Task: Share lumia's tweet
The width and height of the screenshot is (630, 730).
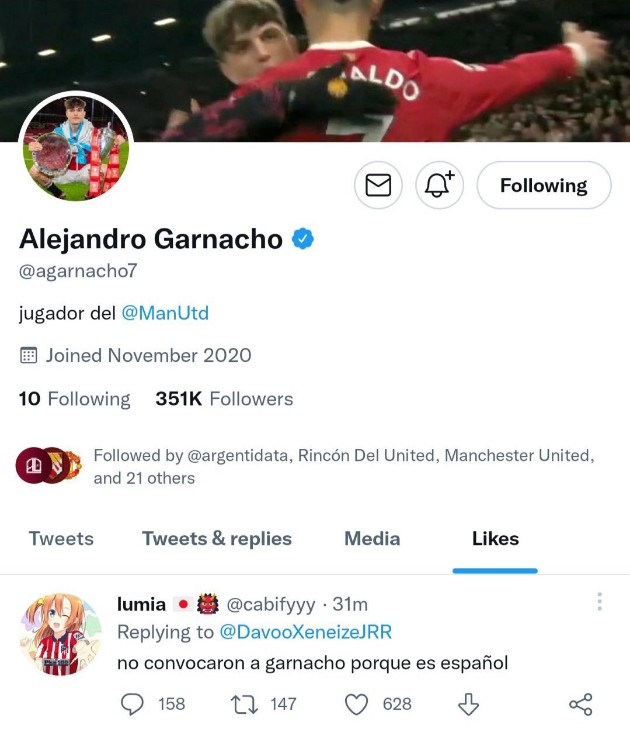Action: pyautogui.click(x=580, y=704)
